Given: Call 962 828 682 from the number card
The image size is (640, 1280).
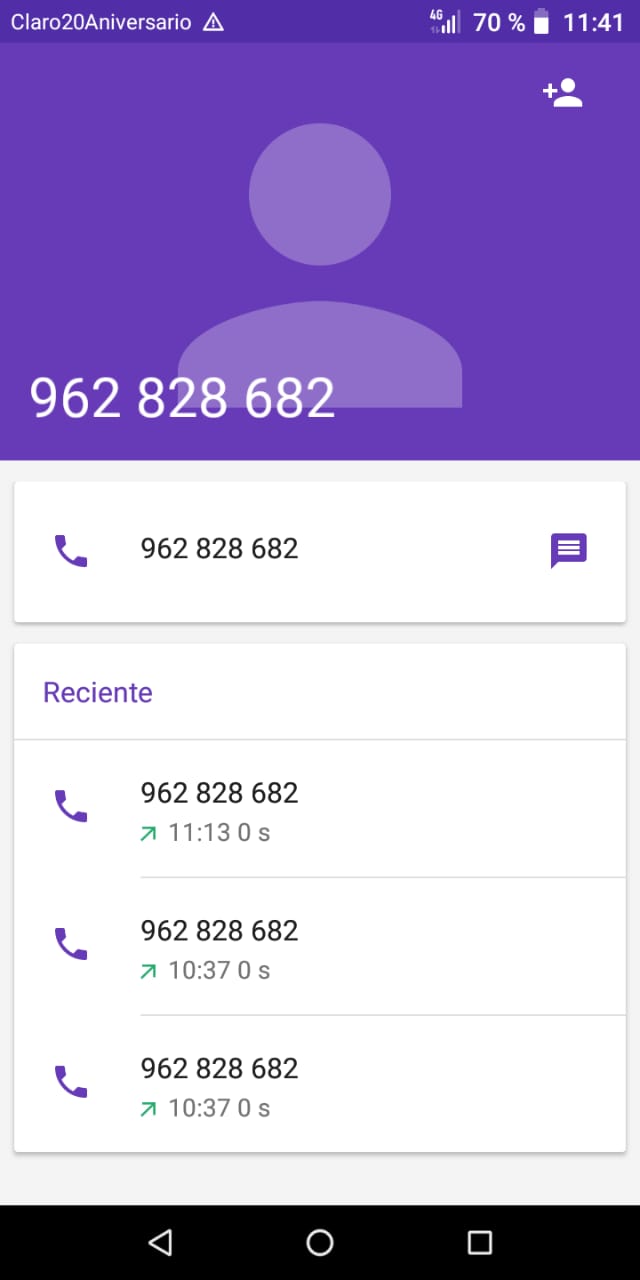Looking at the screenshot, I should [x=70, y=550].
